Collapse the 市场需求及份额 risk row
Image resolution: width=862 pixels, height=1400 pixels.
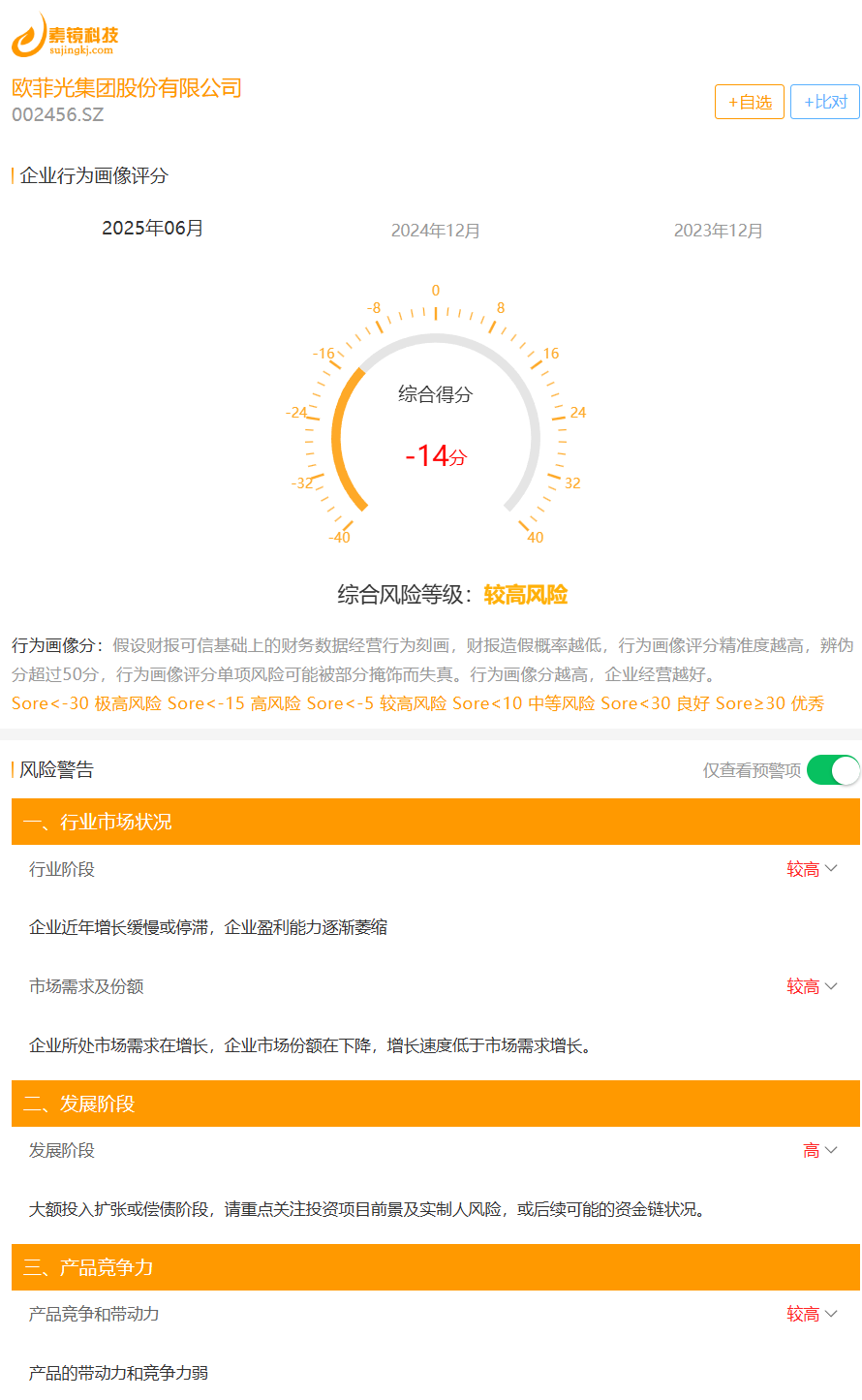pos(436,986)
